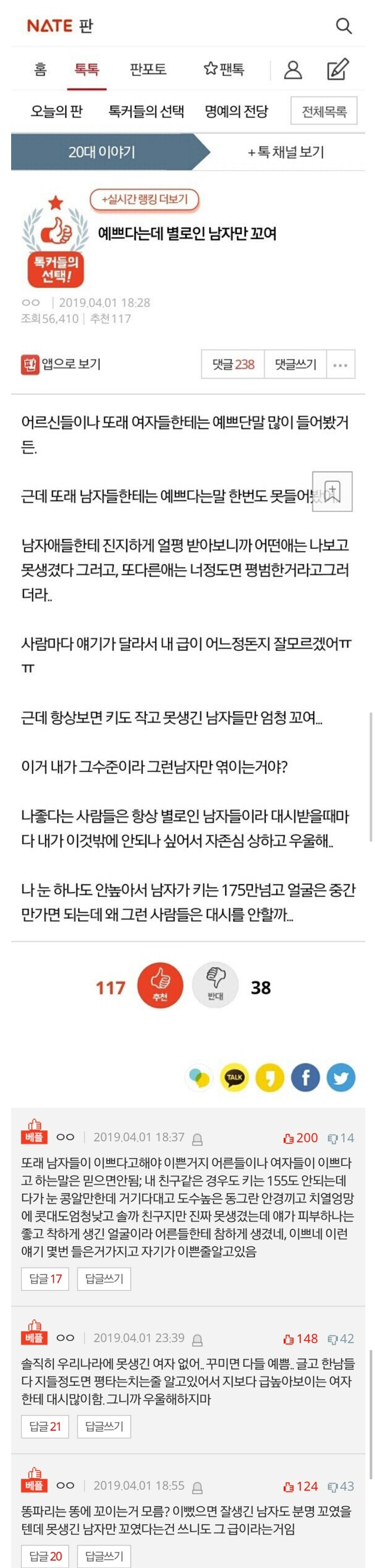
Task: Share the post on Facebook
Action: click(305, 1077)
